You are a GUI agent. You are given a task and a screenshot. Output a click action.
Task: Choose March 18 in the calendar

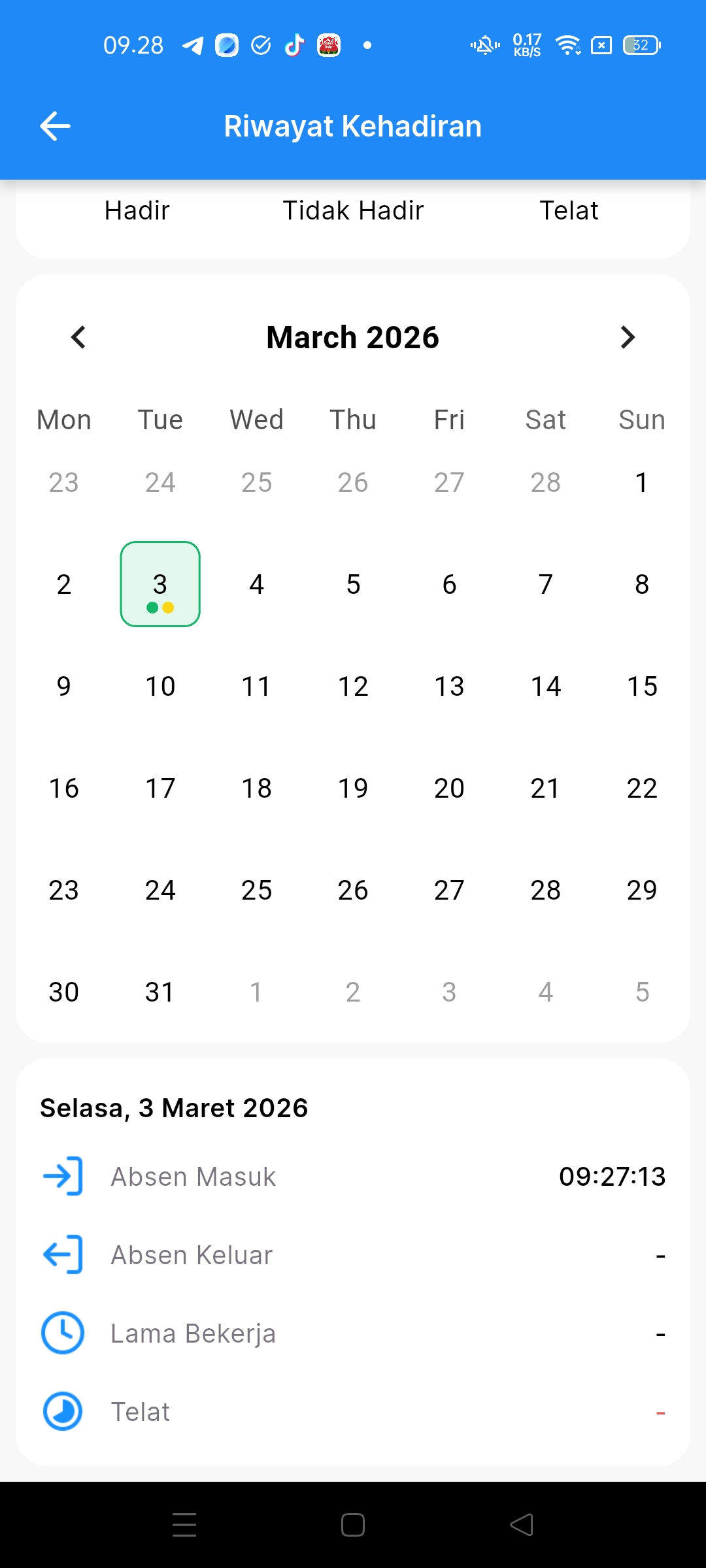(x=256, y=788)
